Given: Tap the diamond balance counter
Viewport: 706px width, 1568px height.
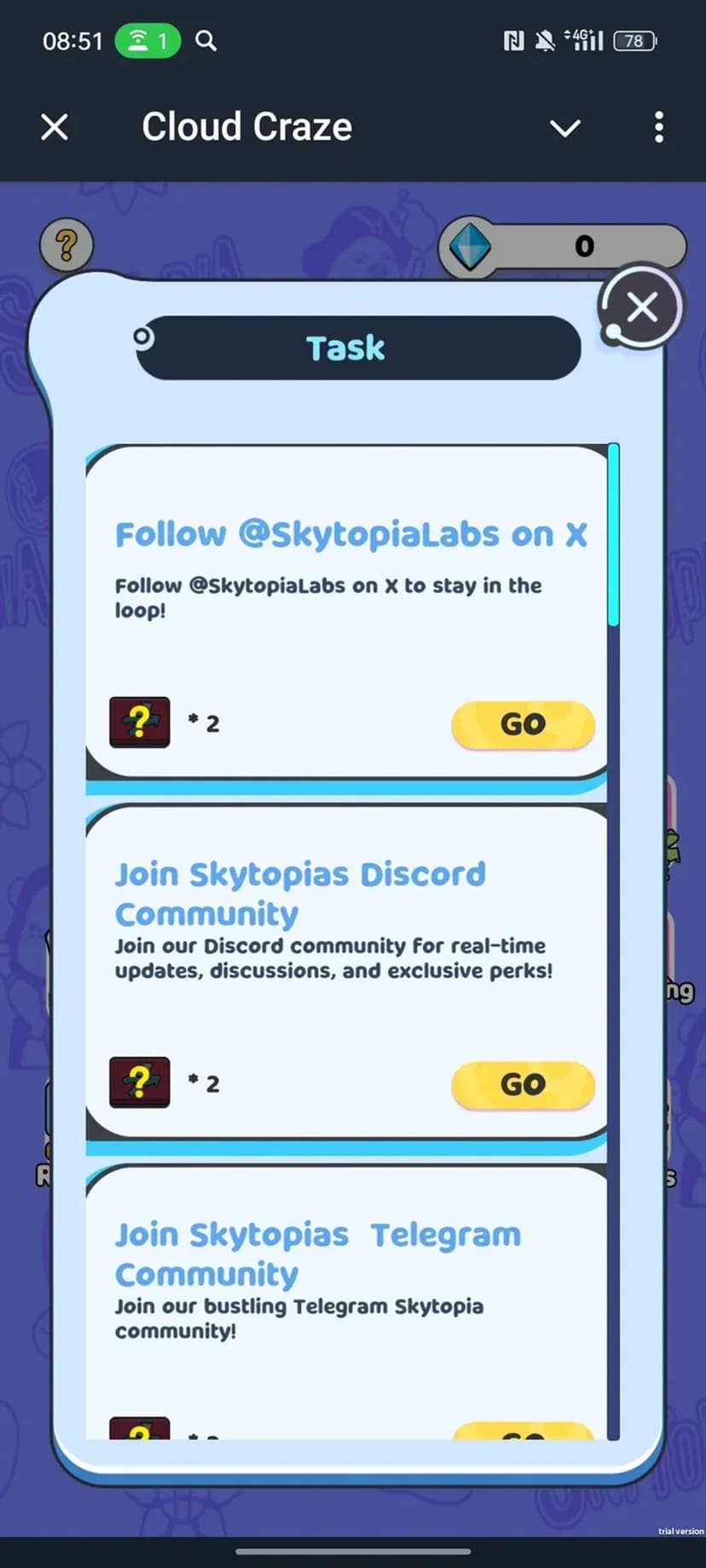Looking at the screenshot, I should pyautogui.click(x=563, y=246).
